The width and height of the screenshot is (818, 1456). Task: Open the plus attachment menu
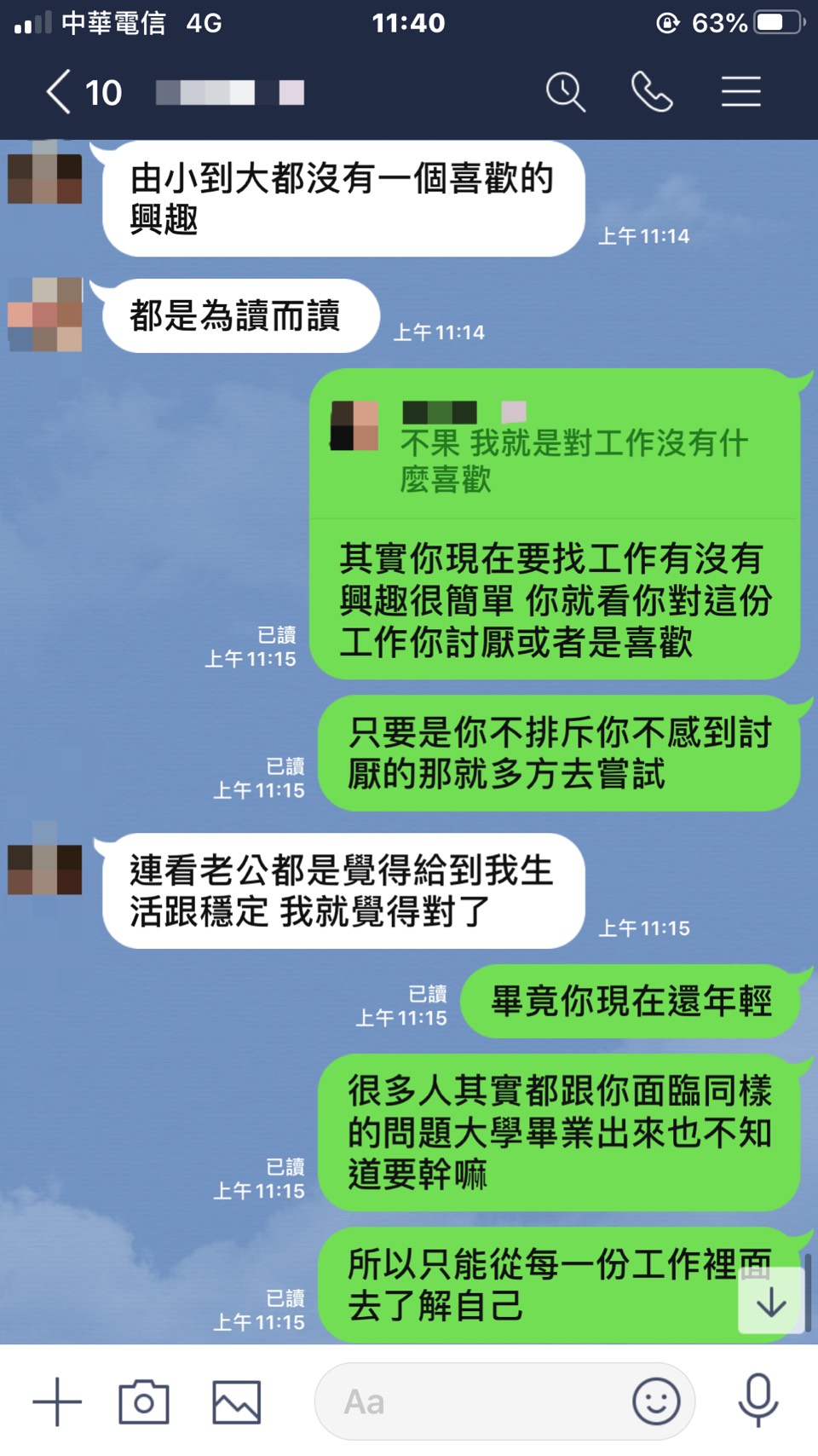click(57, 1401)
